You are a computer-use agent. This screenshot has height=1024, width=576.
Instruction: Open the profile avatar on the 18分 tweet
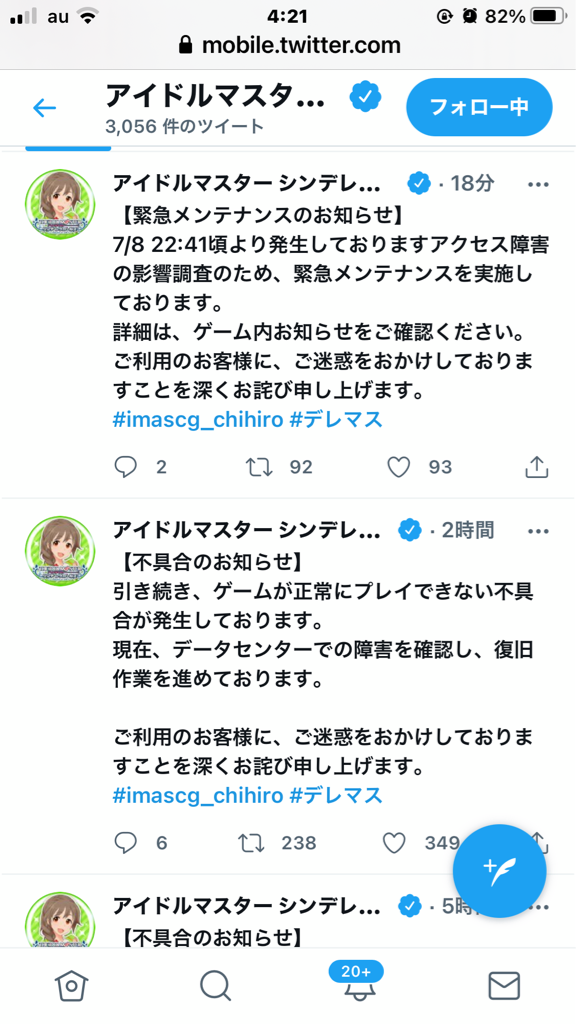[59, 204]
